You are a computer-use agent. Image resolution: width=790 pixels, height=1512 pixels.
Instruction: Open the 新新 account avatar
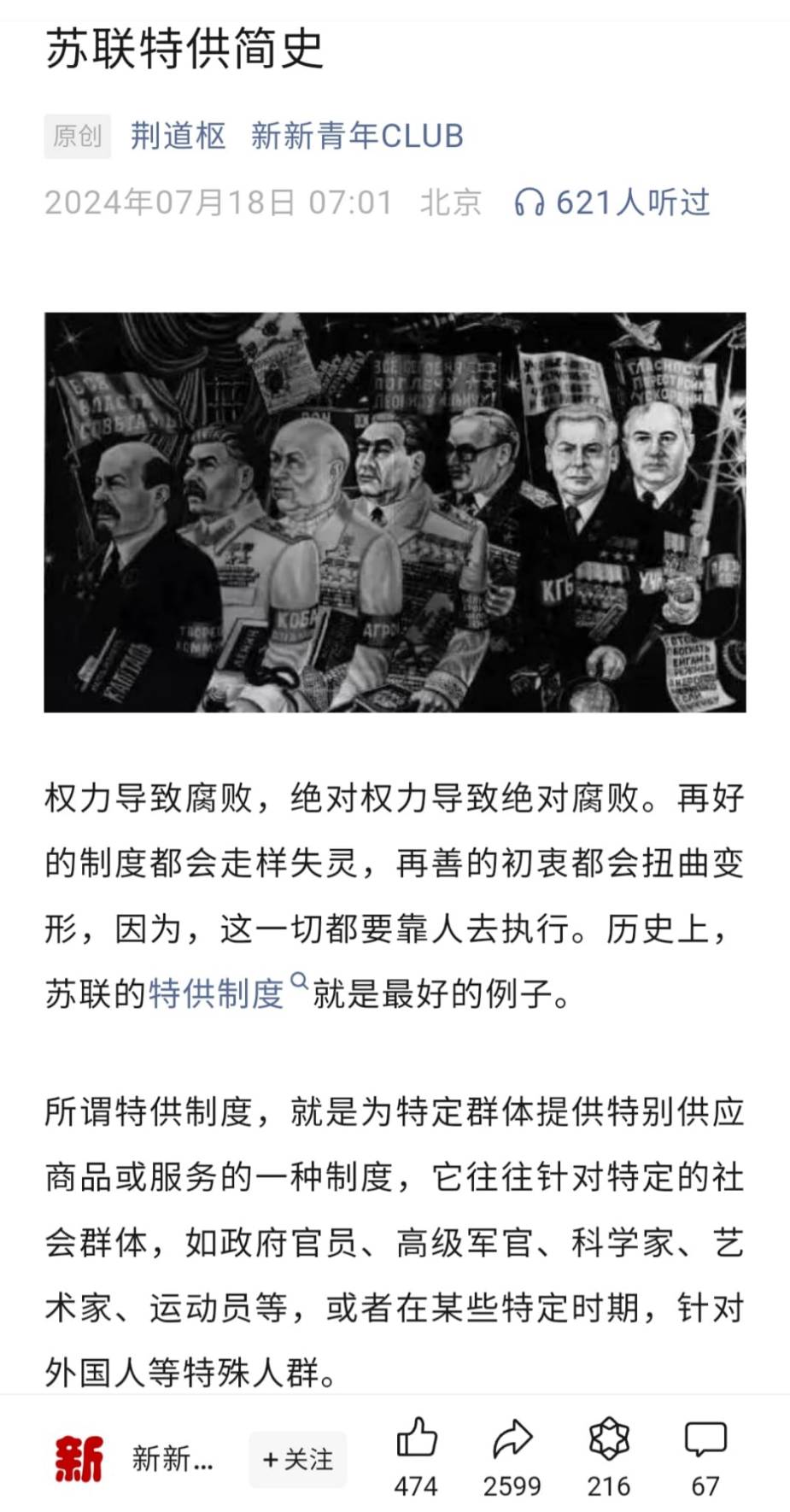79,1459
